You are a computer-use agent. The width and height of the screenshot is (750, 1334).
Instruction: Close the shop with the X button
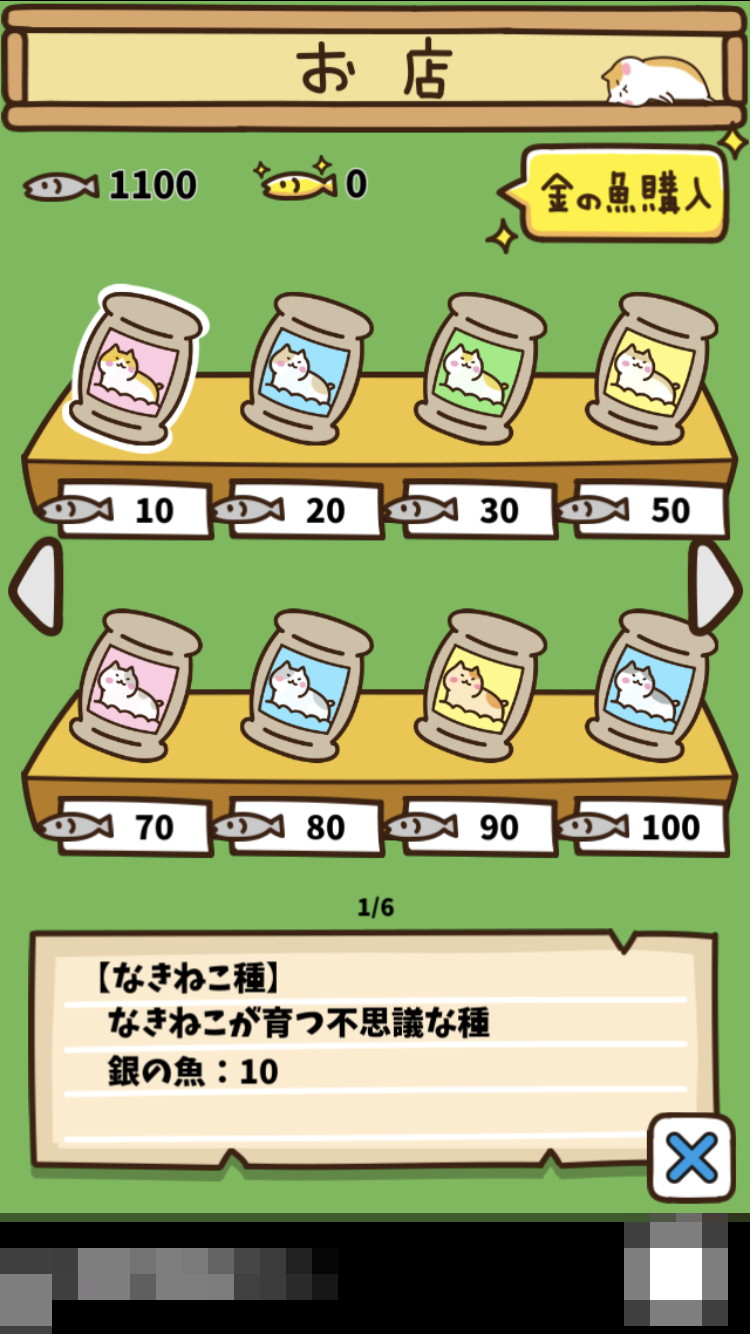[x=691, y=1159]
